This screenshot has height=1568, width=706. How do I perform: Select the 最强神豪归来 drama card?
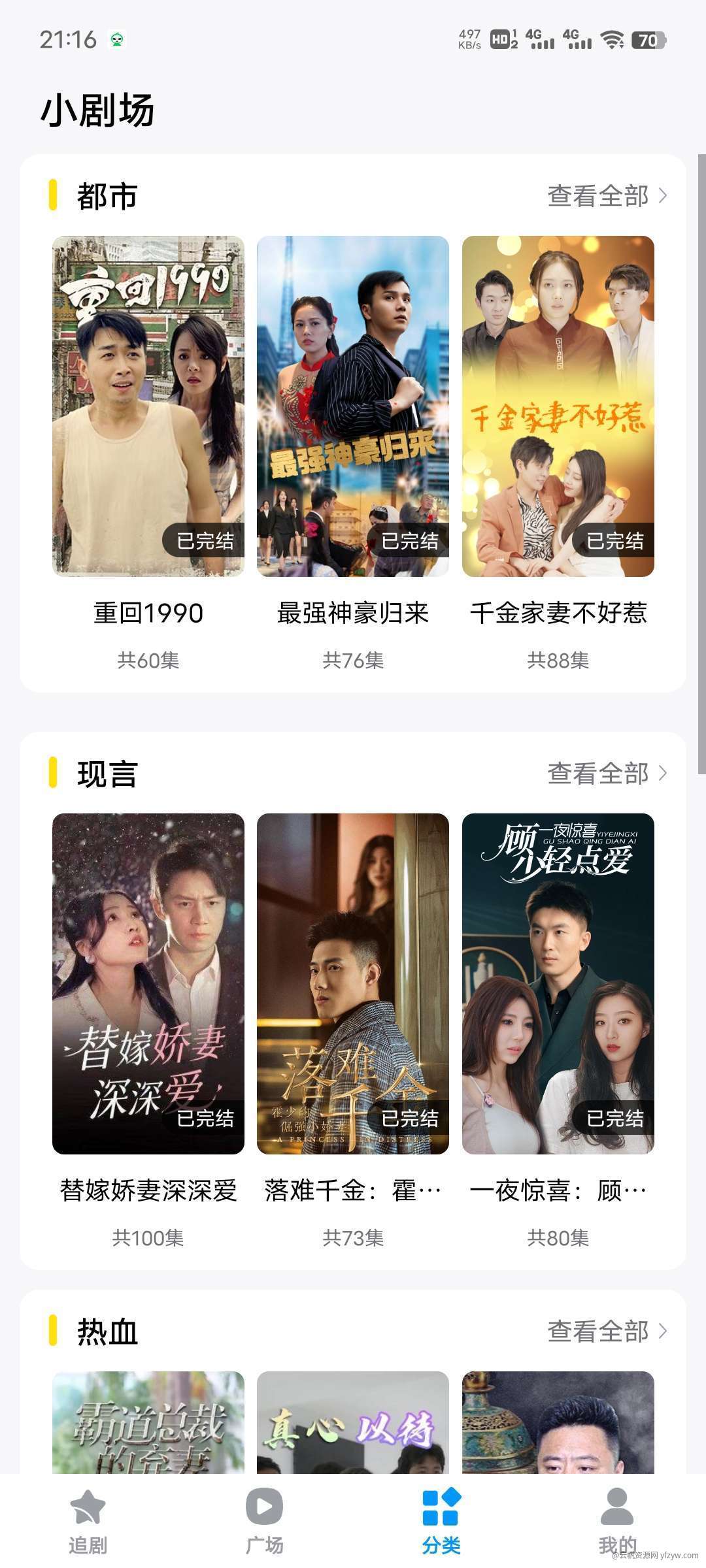point(353,406)
